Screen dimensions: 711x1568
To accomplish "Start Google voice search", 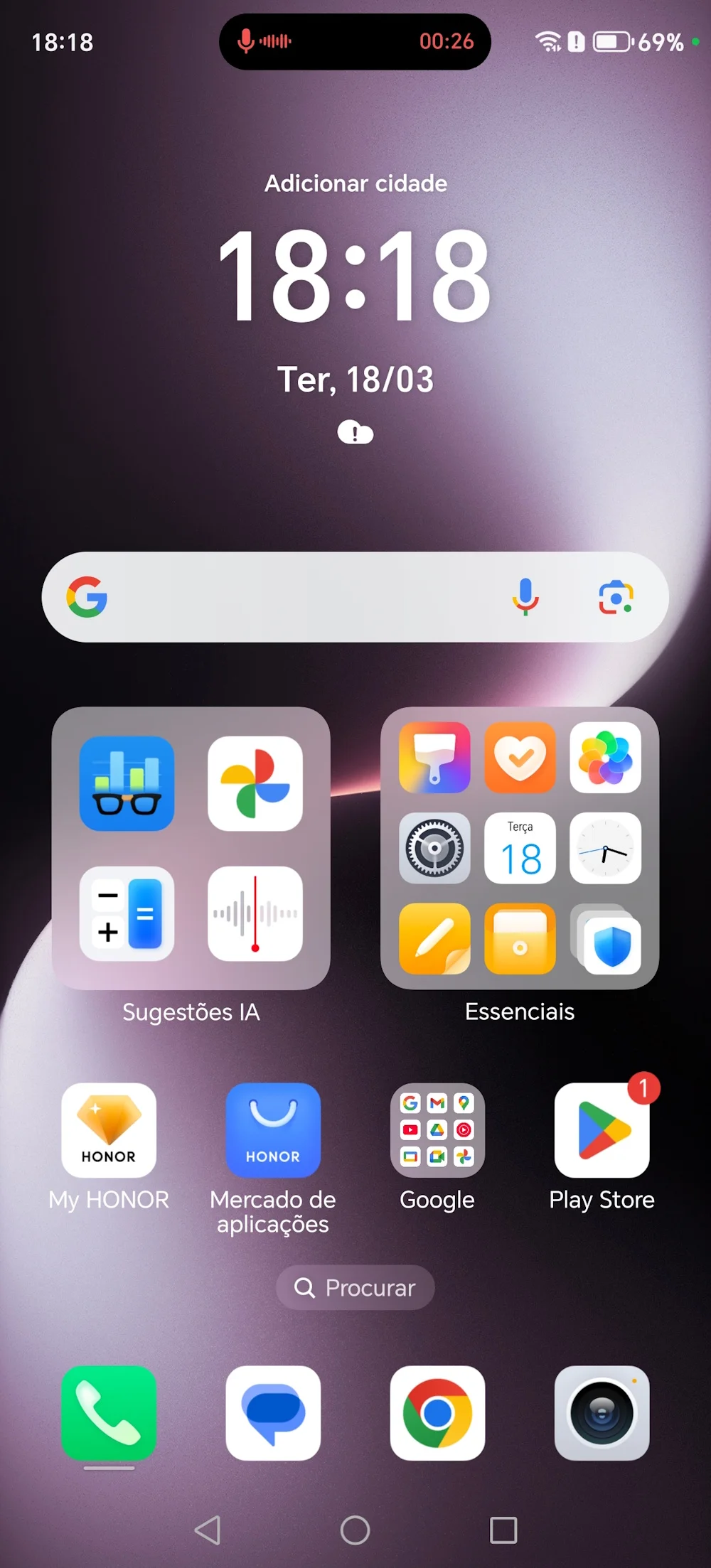I will pyautogui.click(x=525, y=597).
